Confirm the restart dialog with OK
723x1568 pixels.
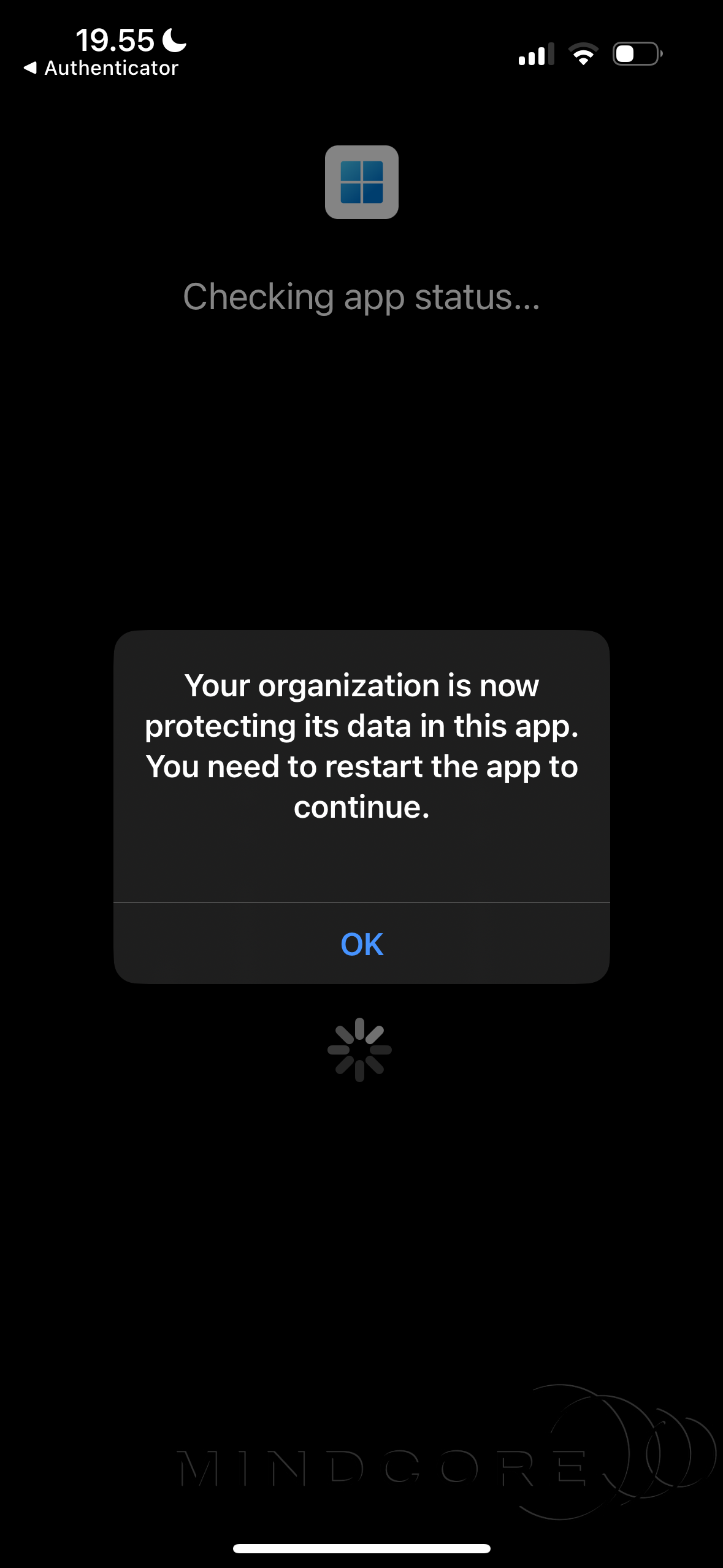[362, 943]
